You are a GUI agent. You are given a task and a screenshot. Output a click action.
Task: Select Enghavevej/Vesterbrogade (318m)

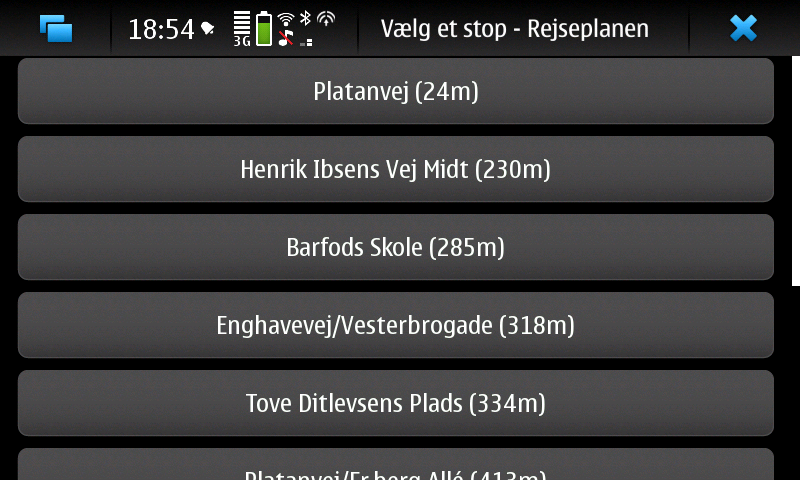pos(396,325)
